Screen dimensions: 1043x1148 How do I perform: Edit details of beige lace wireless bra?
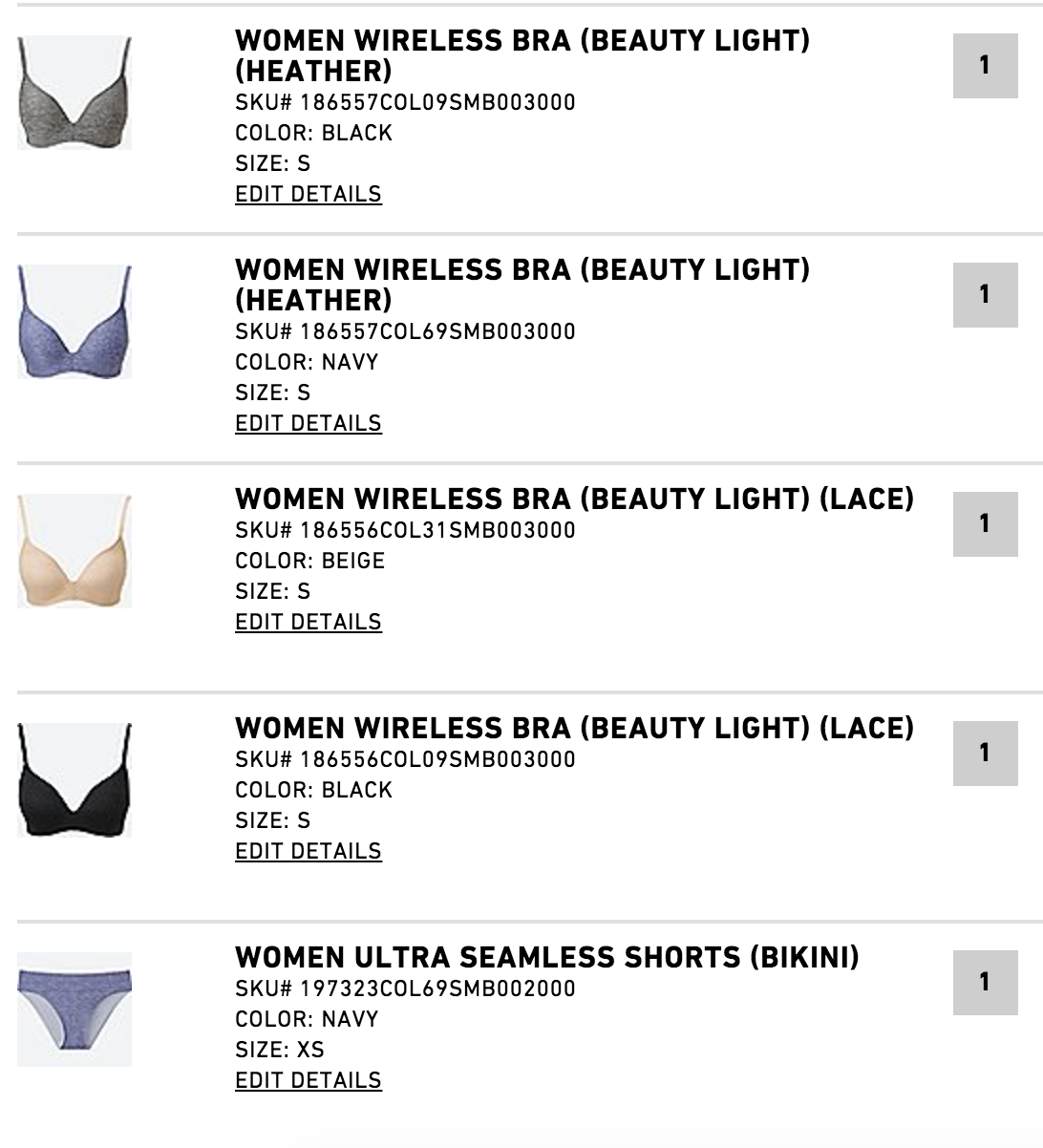(308, 622)
